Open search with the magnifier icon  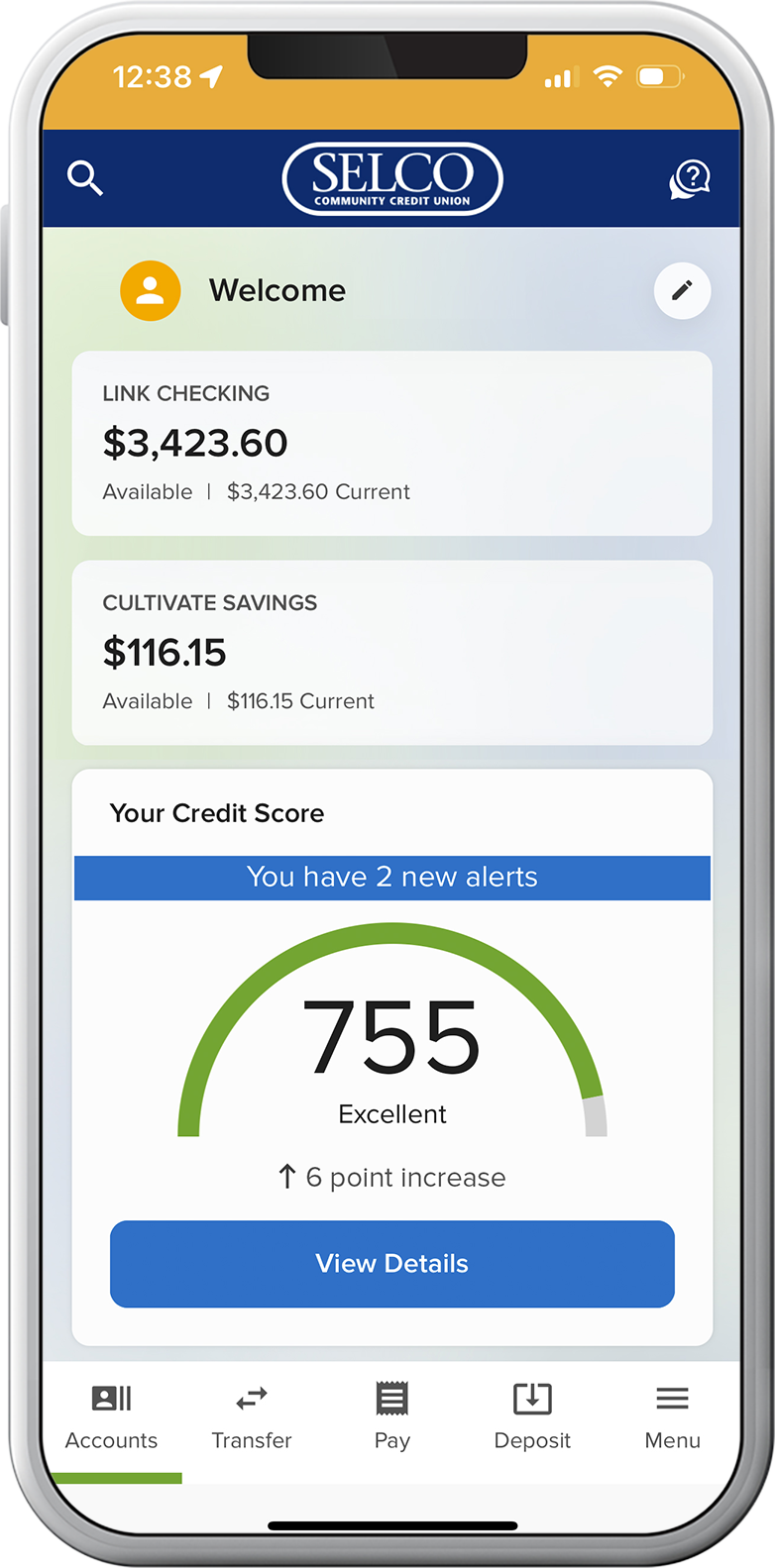coord(85,179)
